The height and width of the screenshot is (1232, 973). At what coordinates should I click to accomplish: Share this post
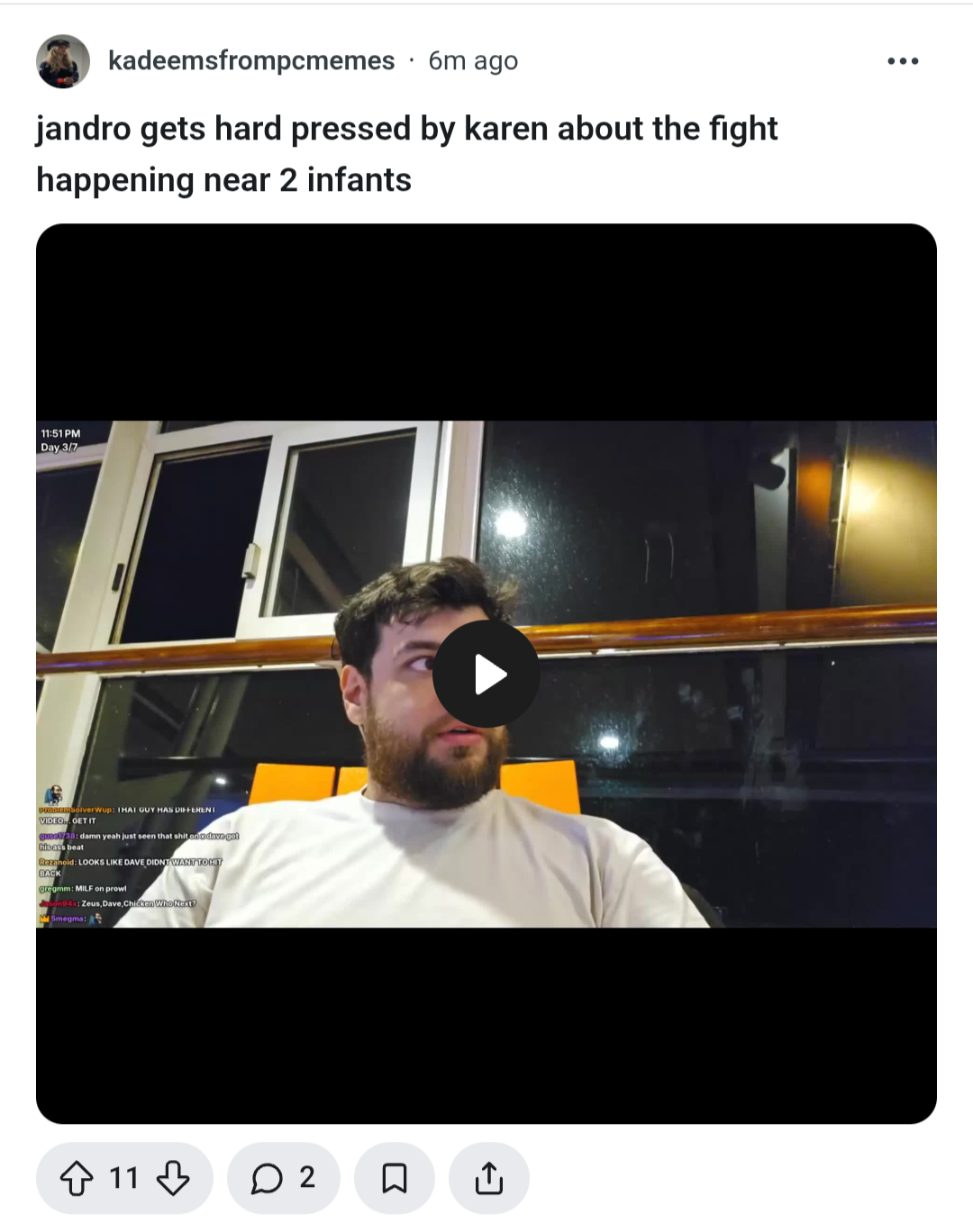488,1178
